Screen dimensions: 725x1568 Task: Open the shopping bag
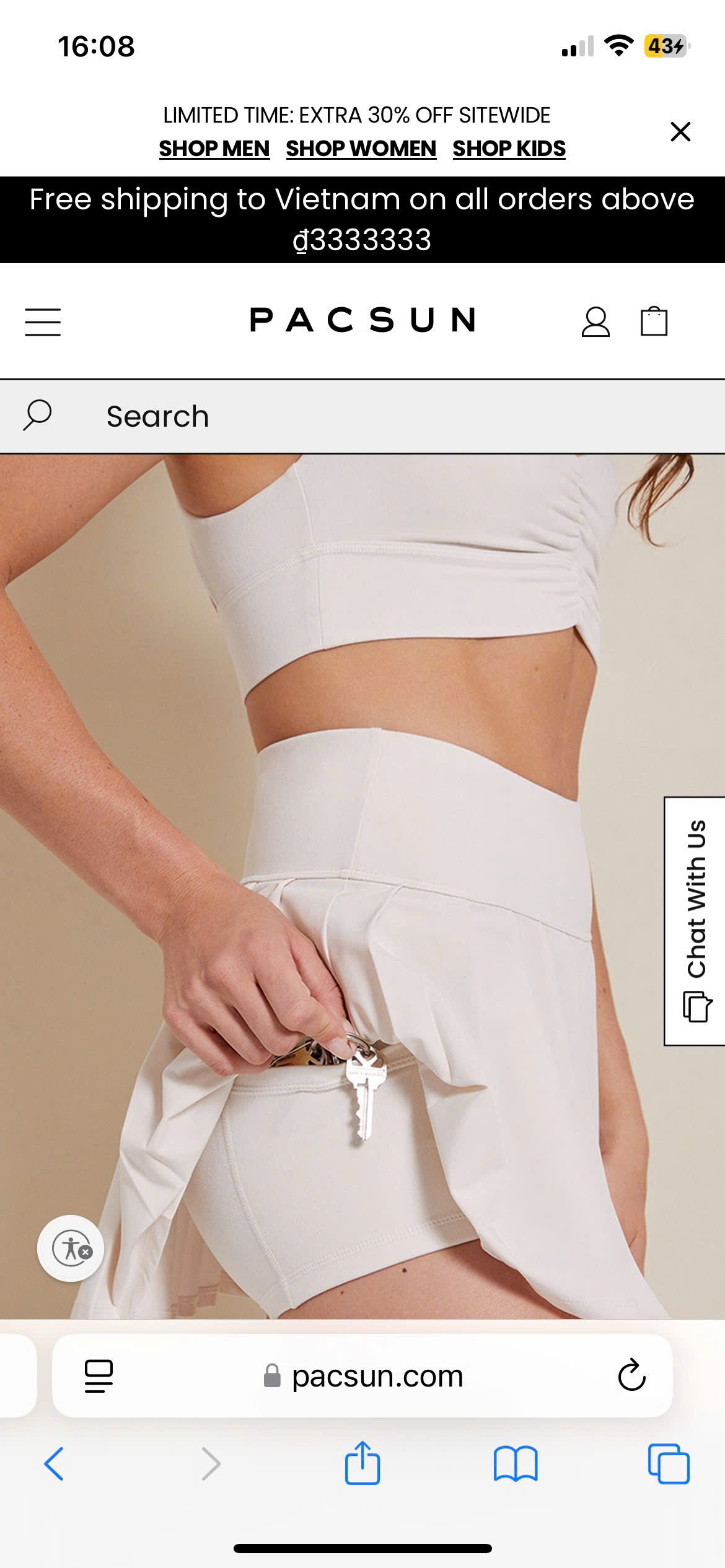coord(654,322)
